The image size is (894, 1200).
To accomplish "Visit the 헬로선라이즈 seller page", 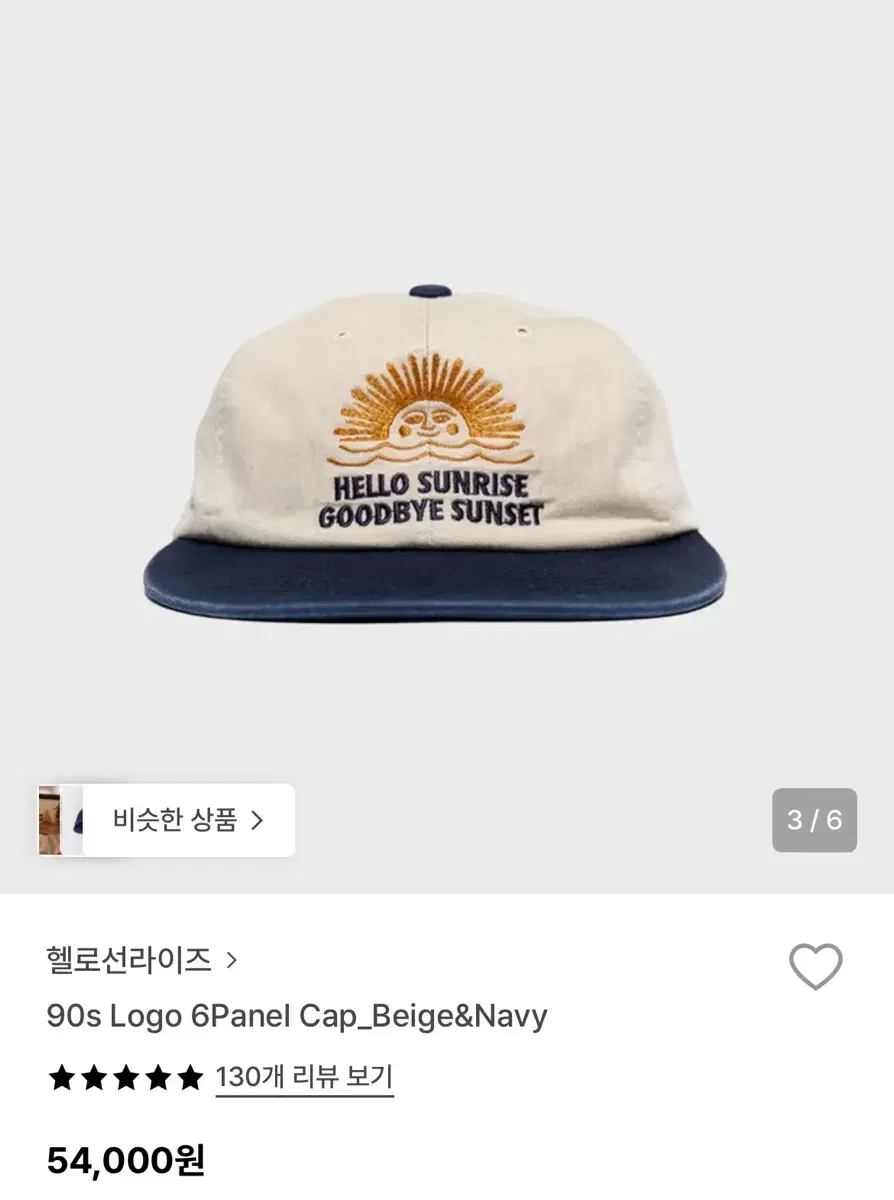I will click(x=130, y=958).
